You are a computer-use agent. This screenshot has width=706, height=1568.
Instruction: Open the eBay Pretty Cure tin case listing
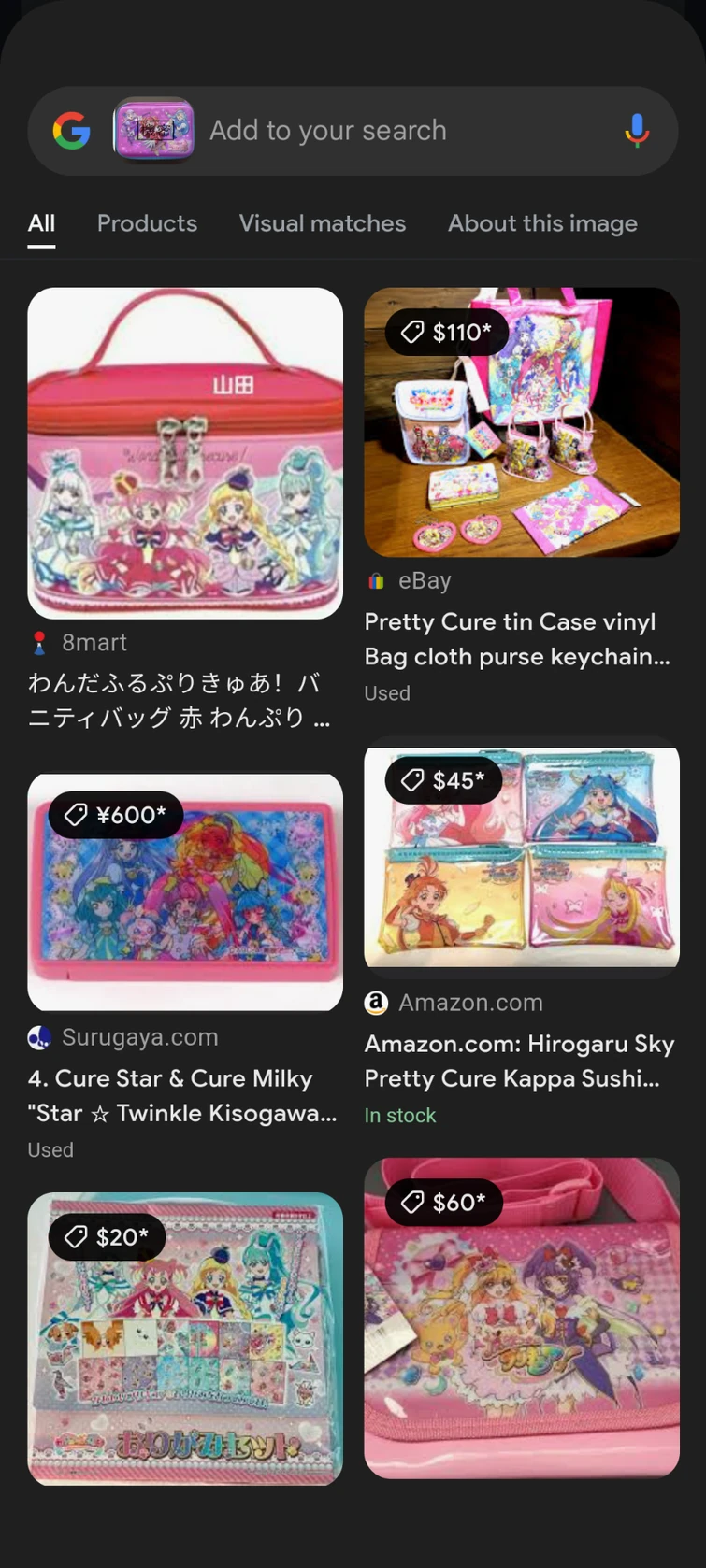[521, 422]
